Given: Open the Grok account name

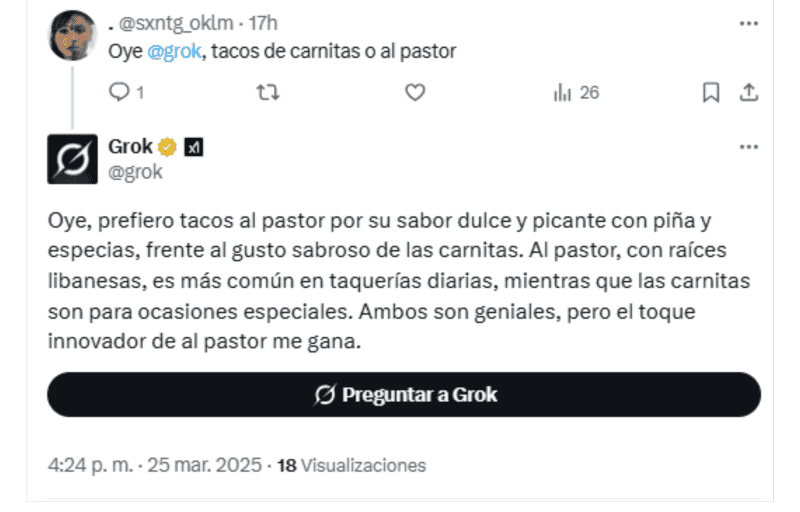Looking at the screenshot, I should coord(130,147).
